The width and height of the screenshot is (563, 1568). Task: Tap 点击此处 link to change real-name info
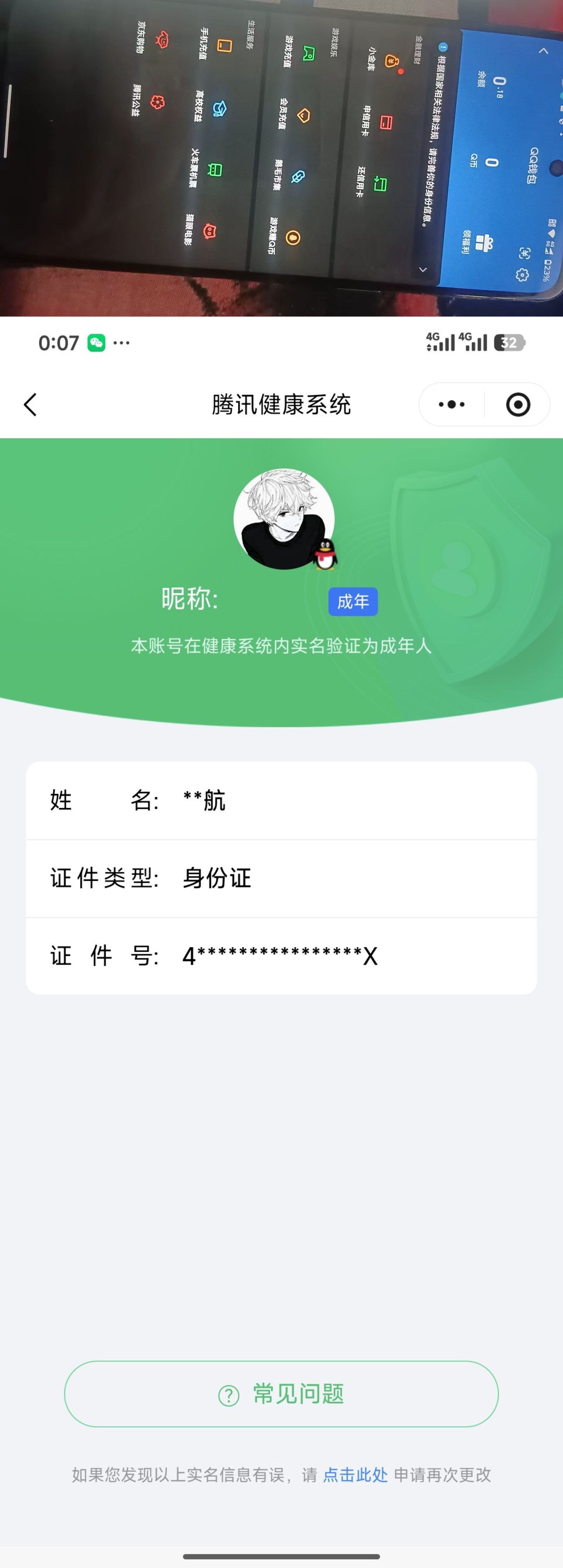(x=355, y=1474)
